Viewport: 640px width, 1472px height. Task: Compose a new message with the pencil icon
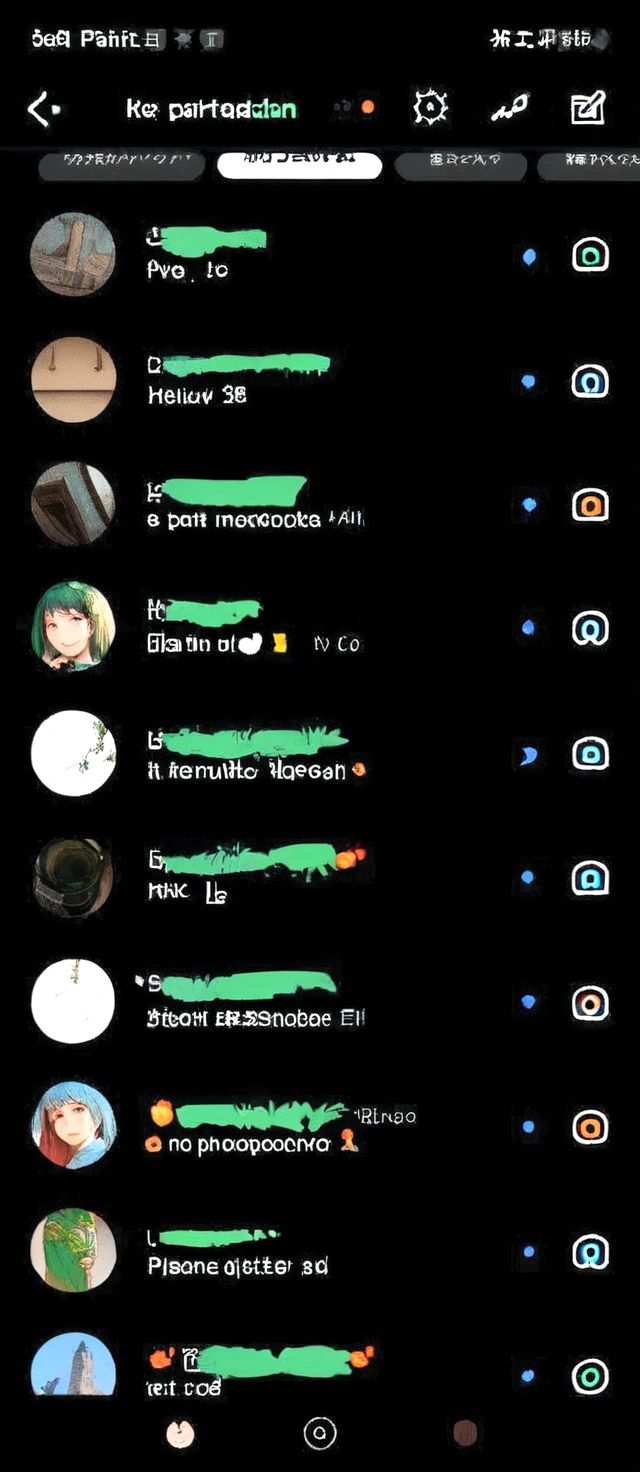click(x=588, y=108)
